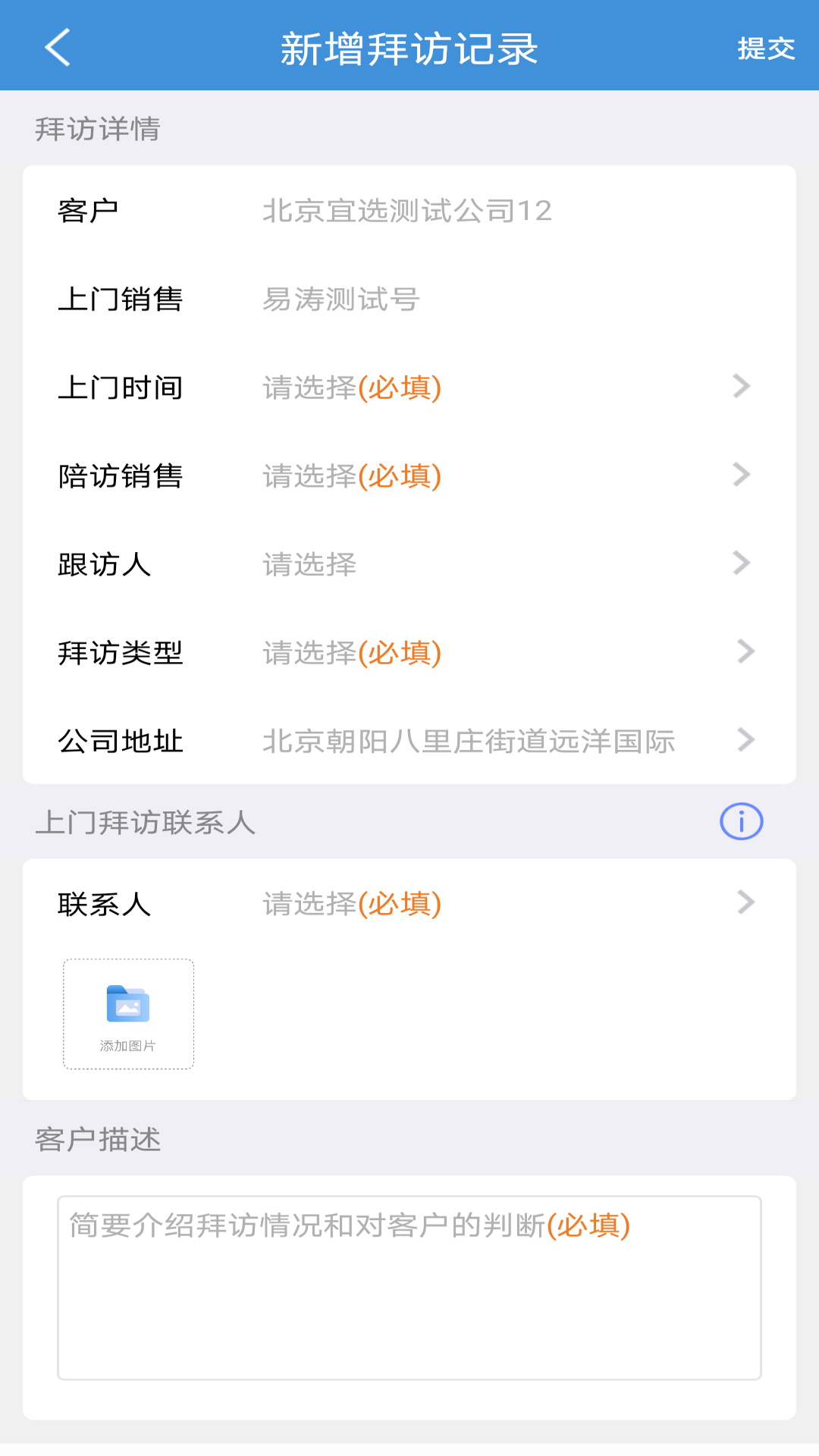
Task: Click 请选择(必填) next to 陪访销售
Action: point(351,475)
